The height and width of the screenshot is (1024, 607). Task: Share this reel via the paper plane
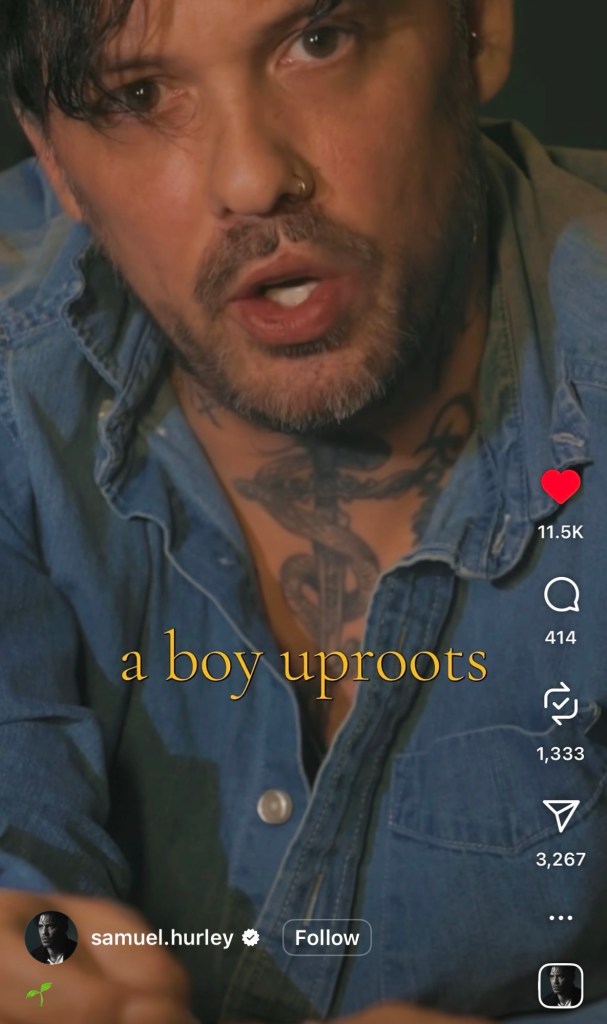[x=561, y=816]
